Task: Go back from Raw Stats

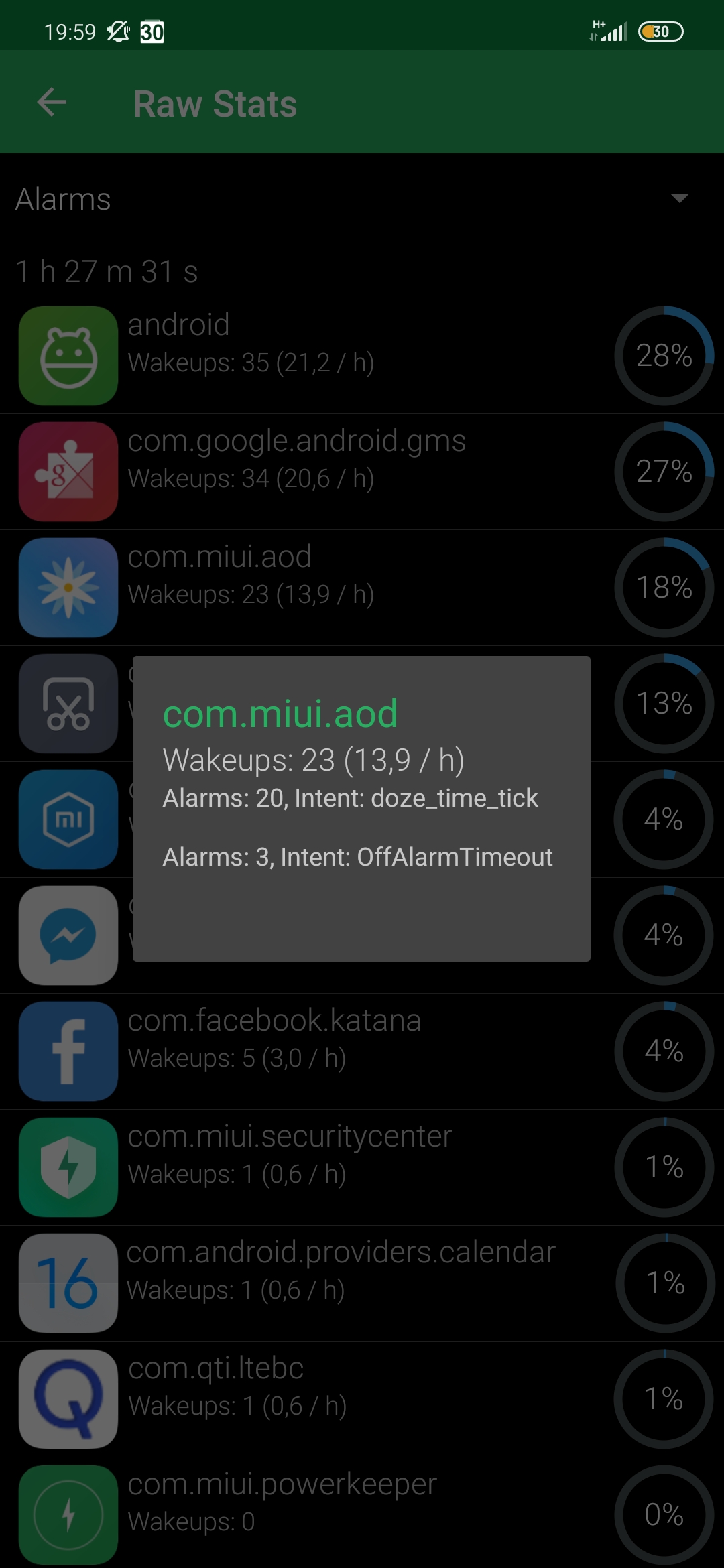Action: pos(52,103)
